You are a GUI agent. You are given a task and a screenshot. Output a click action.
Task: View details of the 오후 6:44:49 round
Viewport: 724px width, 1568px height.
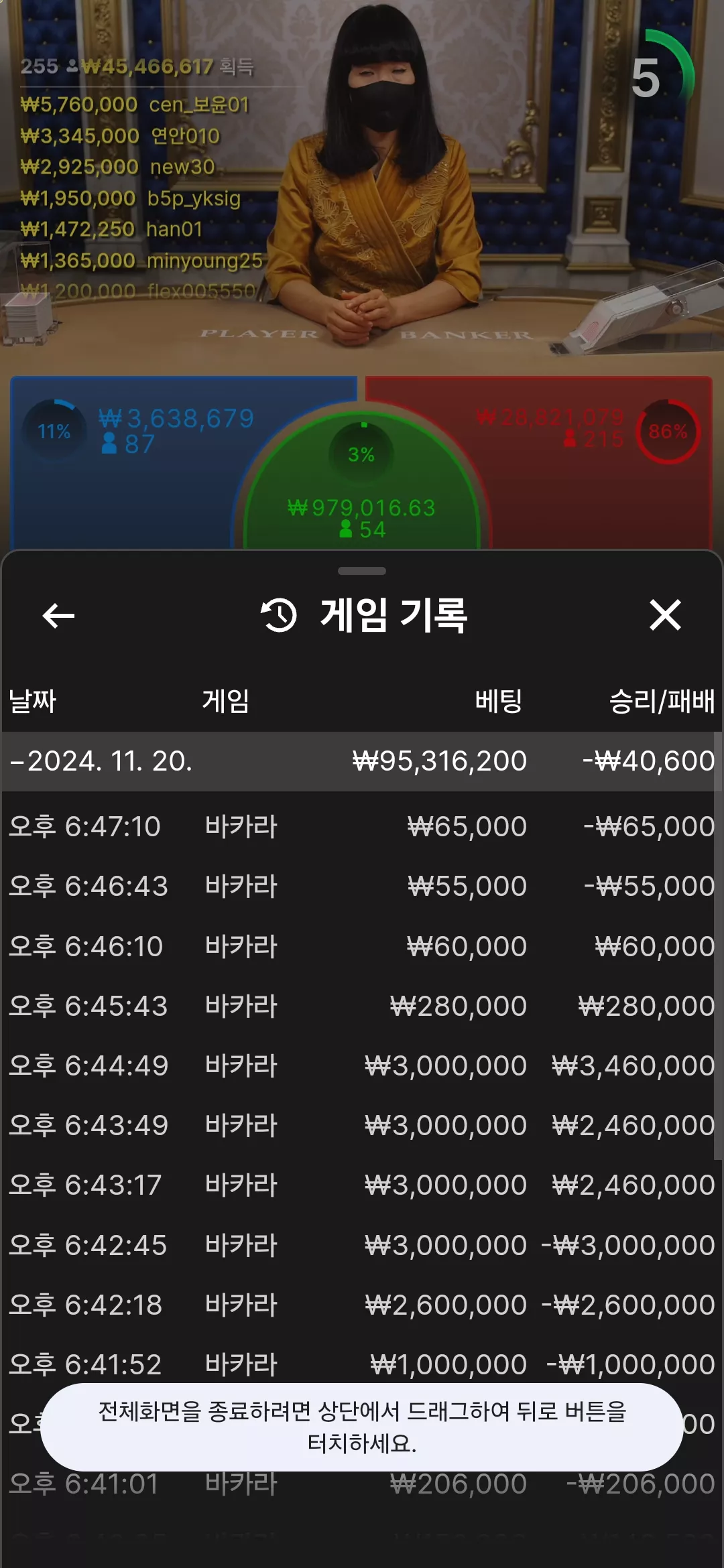click(362, 1065)
